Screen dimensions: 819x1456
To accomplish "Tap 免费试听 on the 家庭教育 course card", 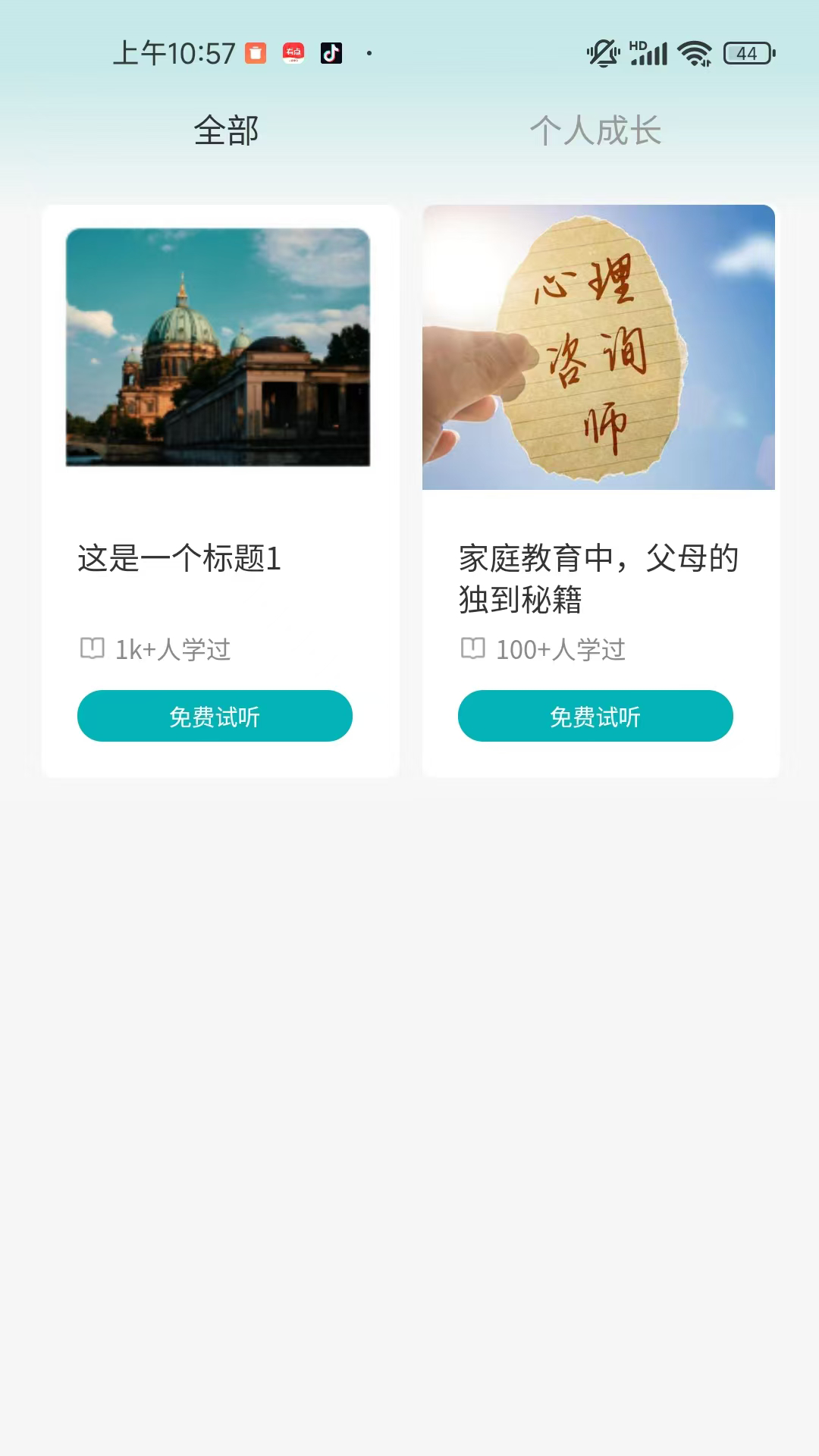I will tap(596, 715).
